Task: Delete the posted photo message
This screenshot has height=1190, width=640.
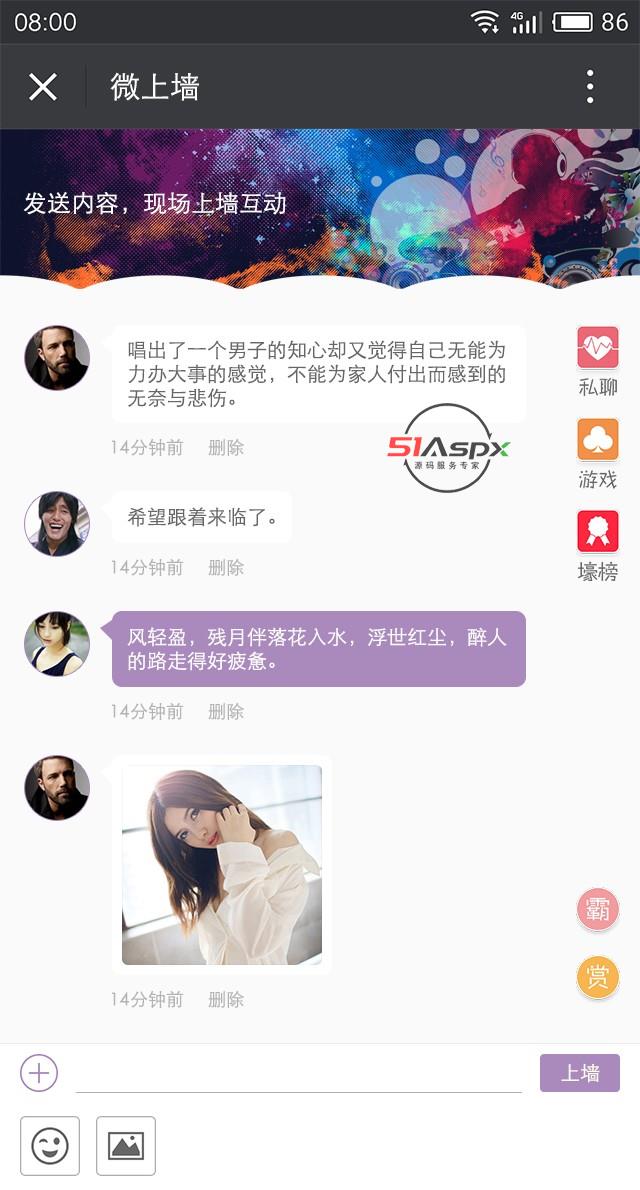Action: coord(226,999)
